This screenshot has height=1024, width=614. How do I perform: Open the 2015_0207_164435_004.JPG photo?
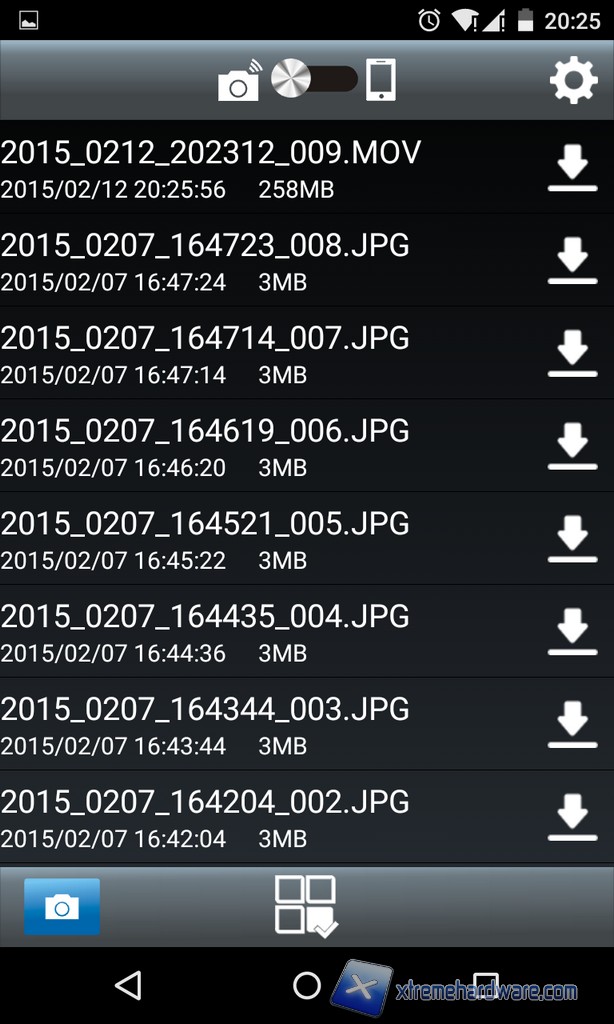pos(206,632)
